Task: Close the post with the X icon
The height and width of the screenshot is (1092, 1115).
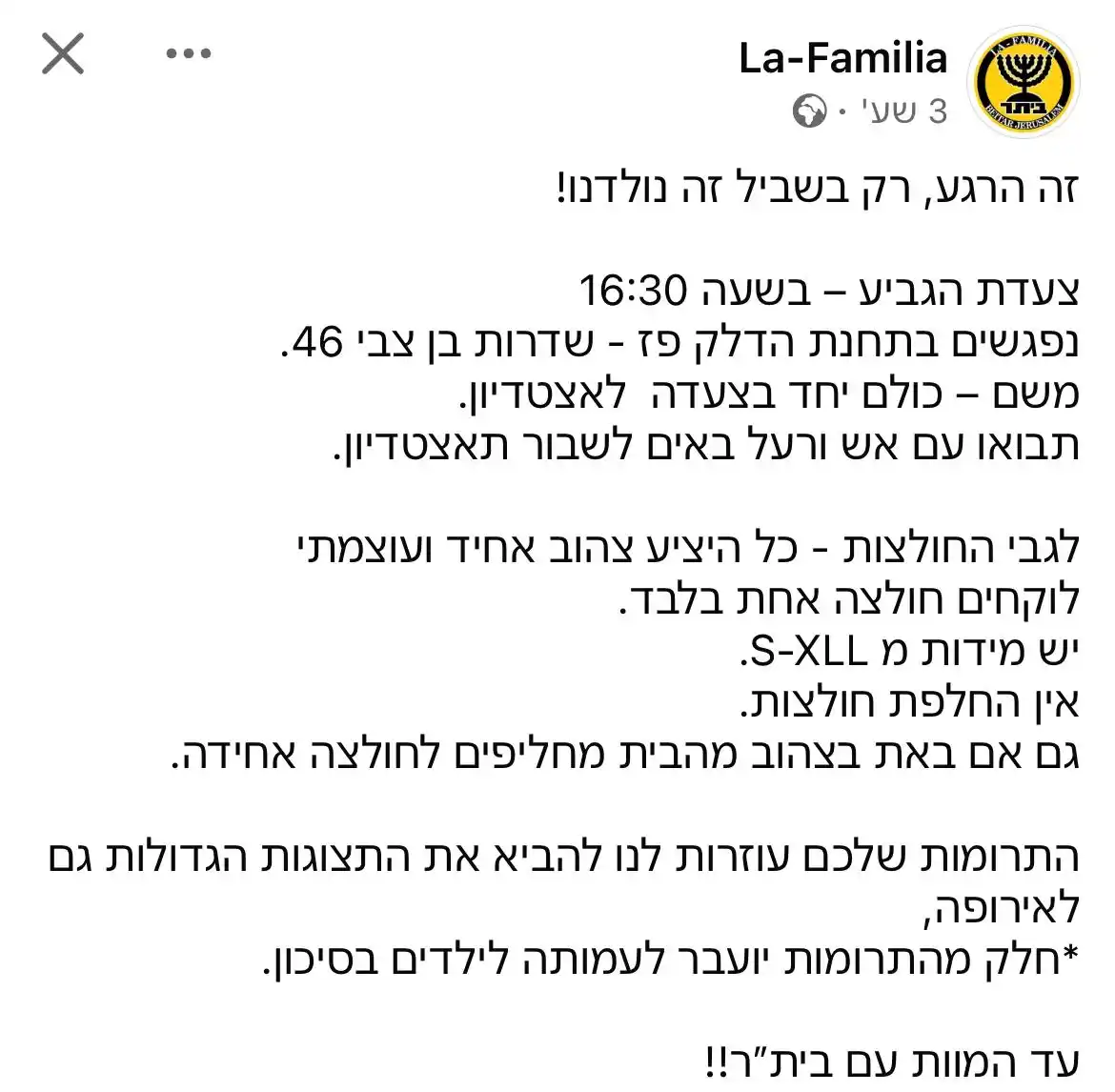Action: (64, 53)
